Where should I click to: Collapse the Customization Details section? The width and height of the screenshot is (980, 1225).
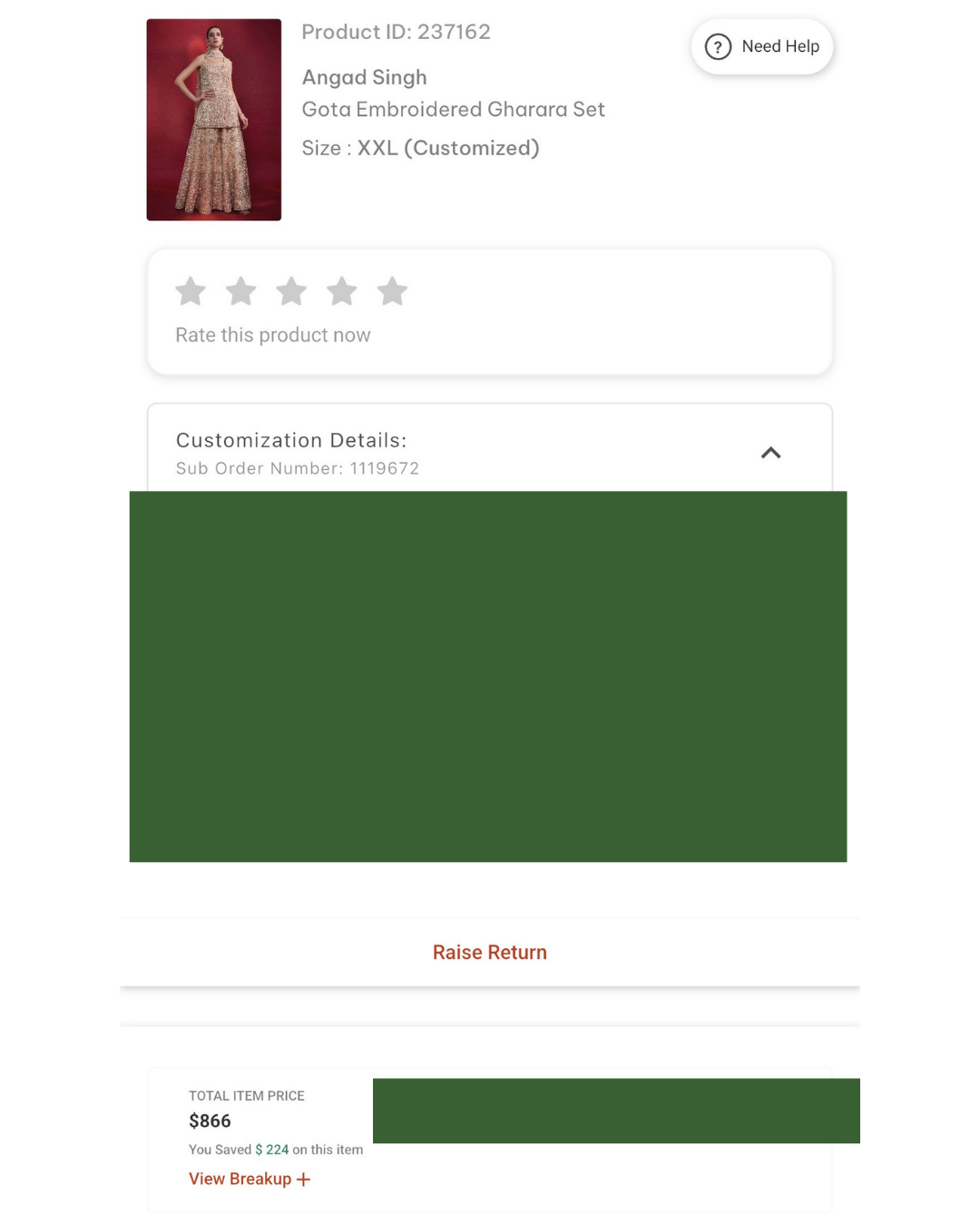coord(770,453)
